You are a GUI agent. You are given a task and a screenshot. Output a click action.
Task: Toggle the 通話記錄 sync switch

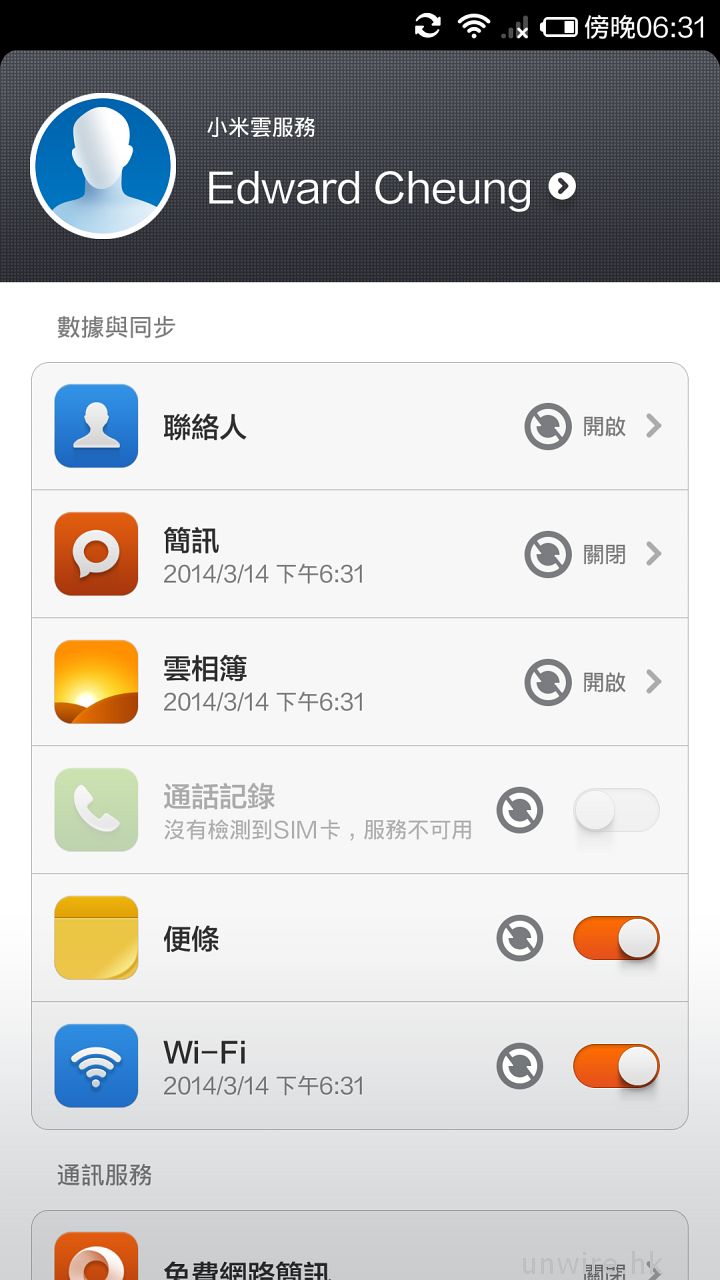point(615,810)
